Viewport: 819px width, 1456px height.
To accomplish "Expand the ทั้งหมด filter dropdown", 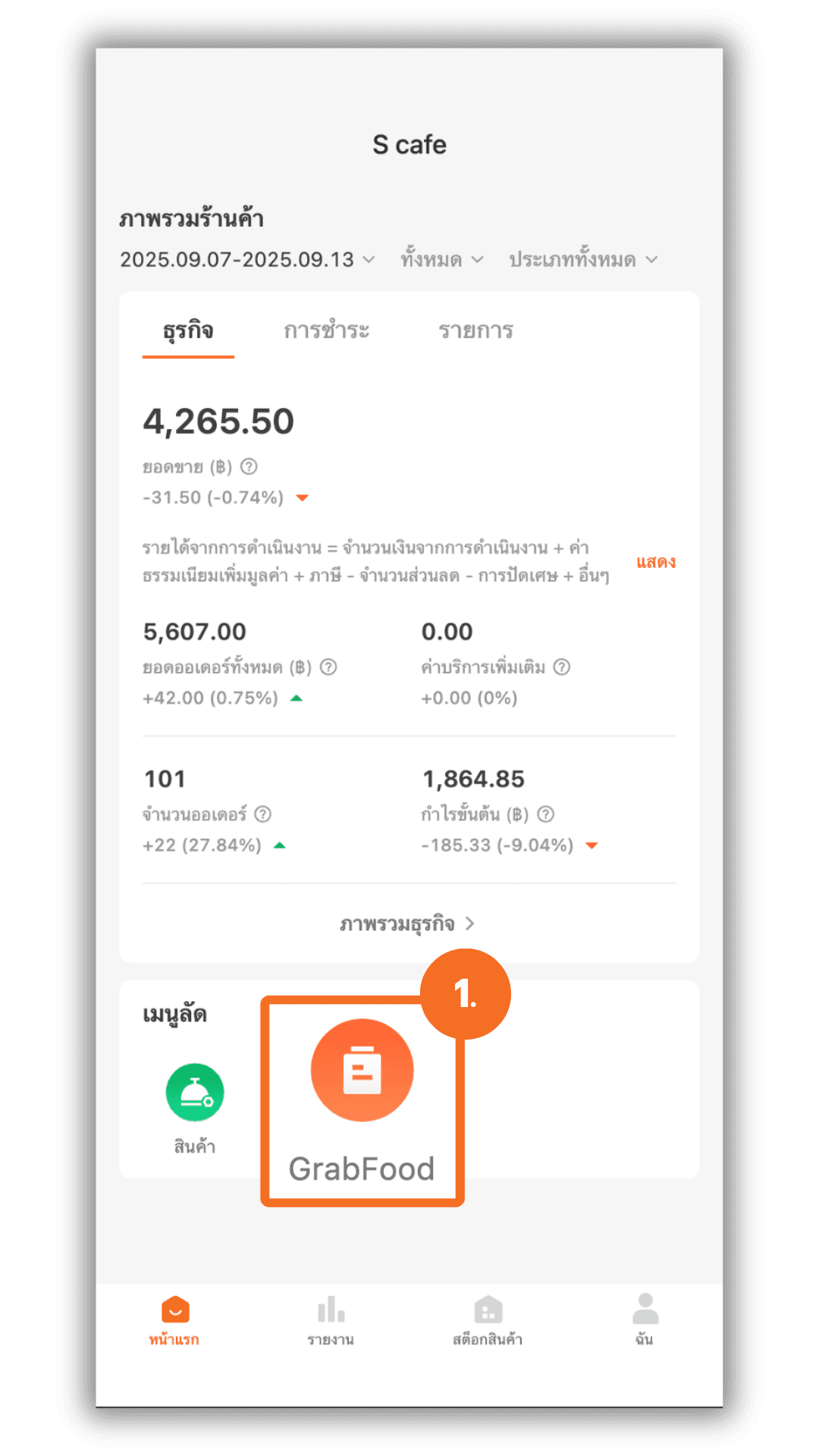I will 441,260.
